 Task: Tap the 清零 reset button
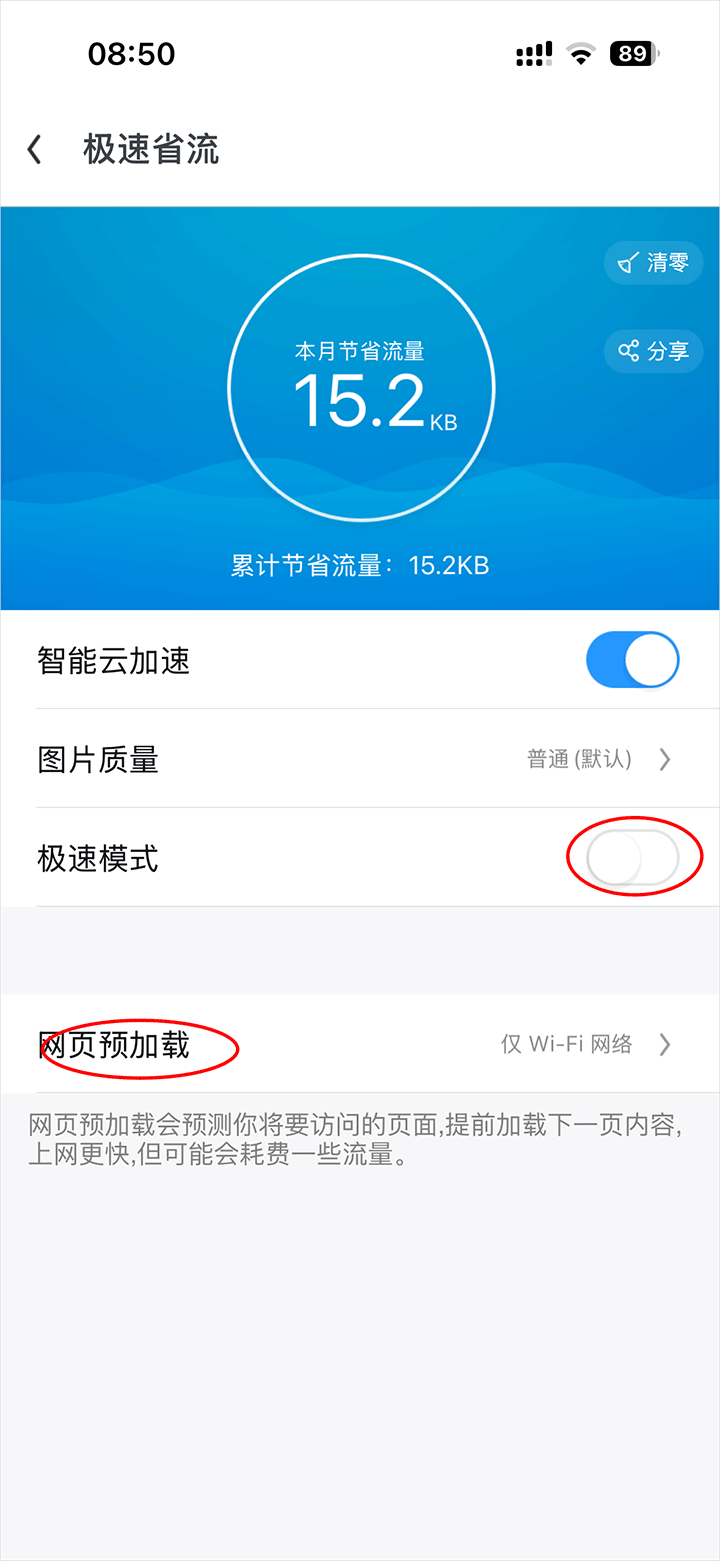654,263
